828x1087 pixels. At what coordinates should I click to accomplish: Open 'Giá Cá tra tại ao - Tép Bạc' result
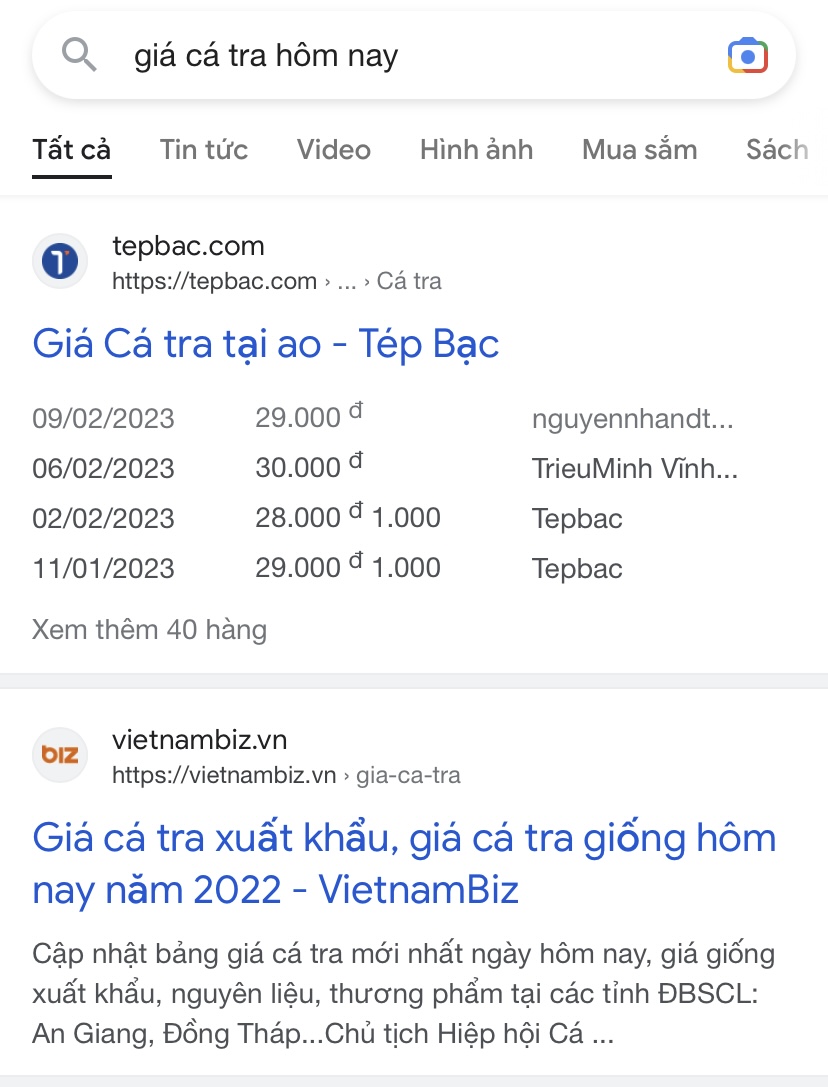pyautogui.click(x=266, y=344)
